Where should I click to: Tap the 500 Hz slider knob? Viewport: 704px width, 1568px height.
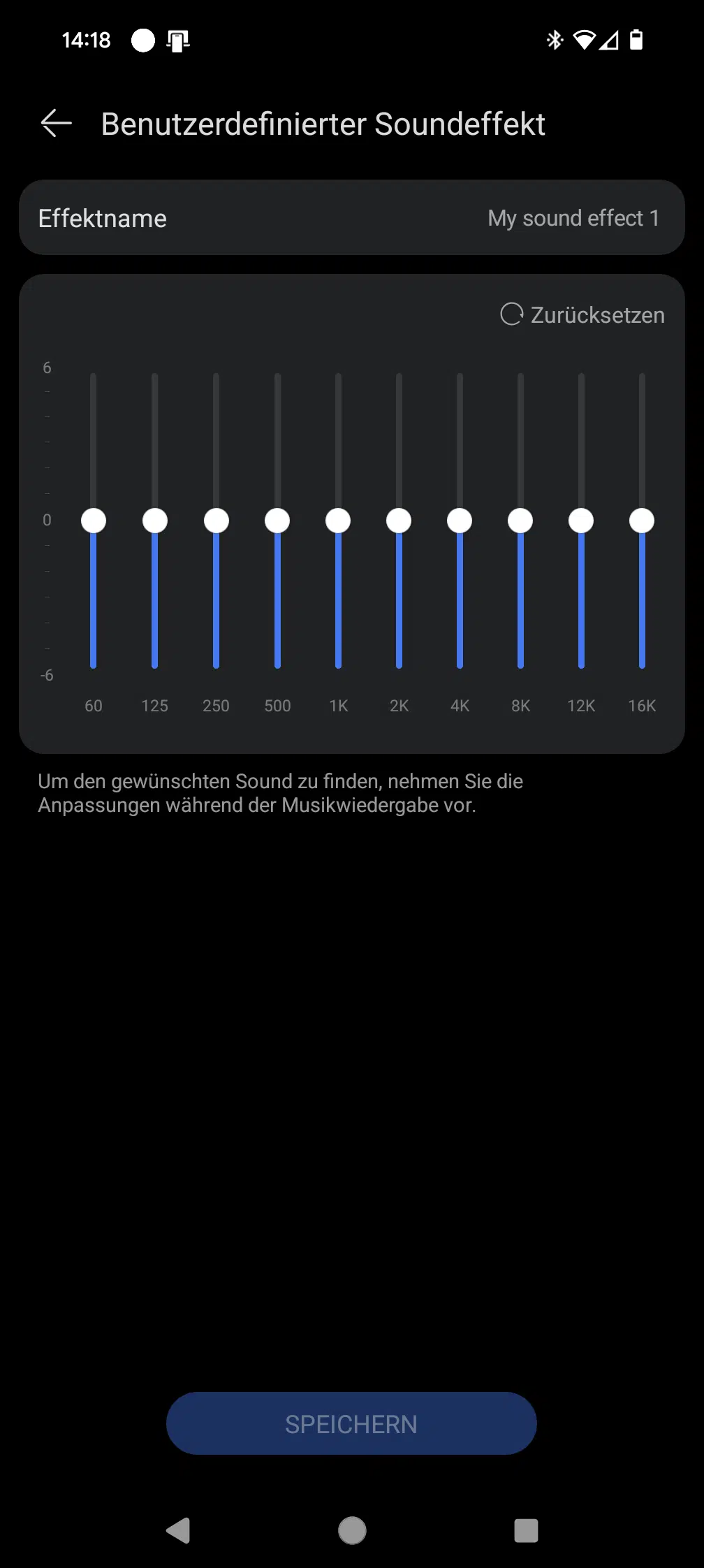coord(277,521)
